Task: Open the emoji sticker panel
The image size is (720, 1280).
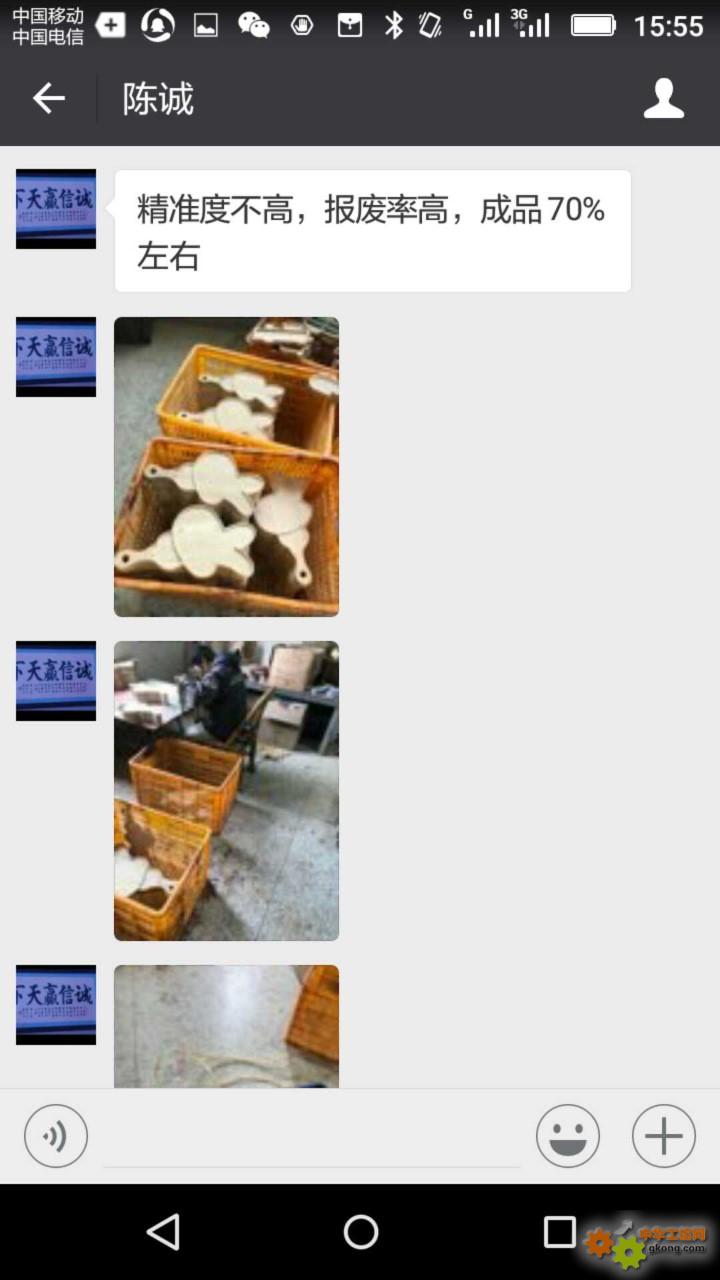Action: [568, 1136]
